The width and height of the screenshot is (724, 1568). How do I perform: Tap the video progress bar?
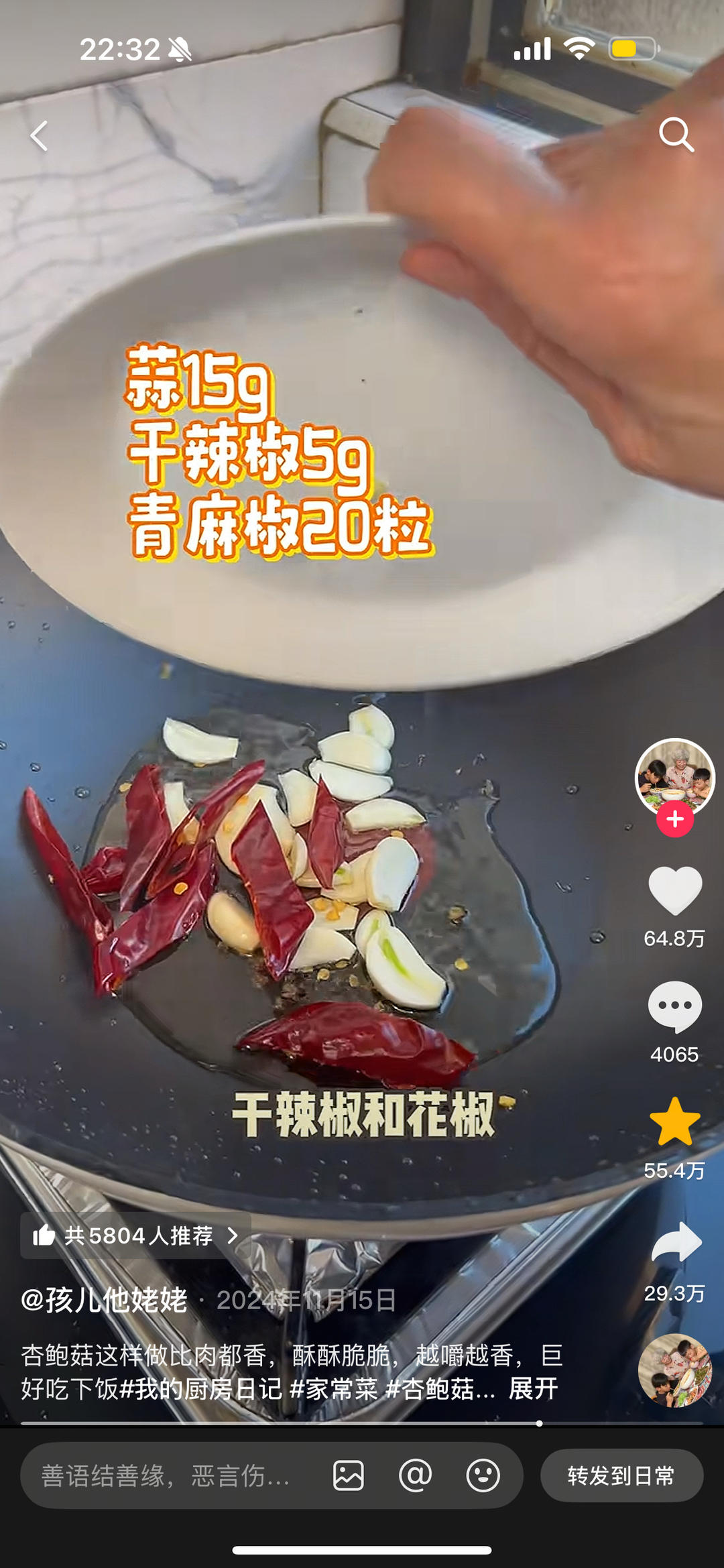[x=362, y=1423]
